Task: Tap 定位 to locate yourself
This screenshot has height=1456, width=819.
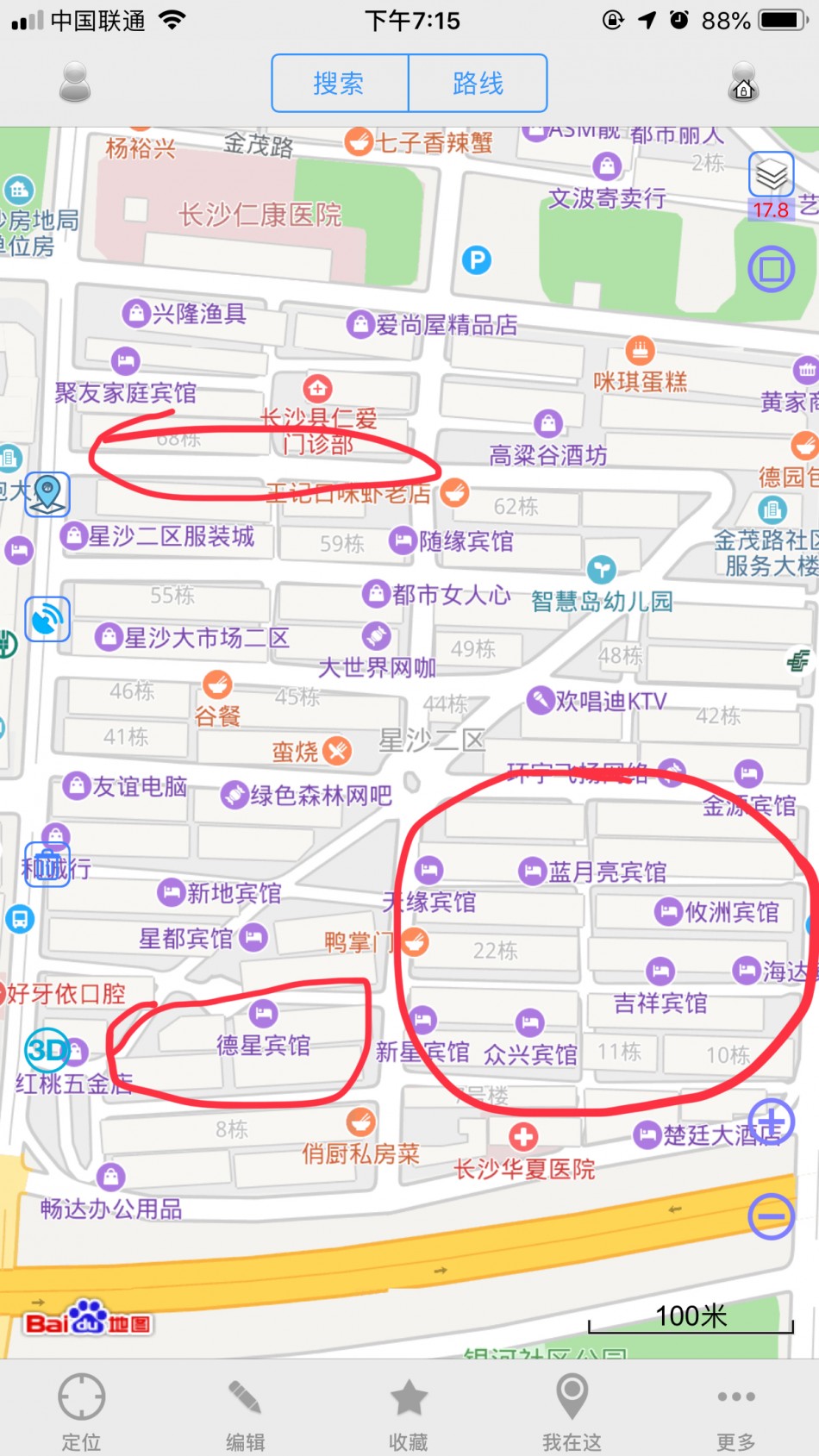Action: (82, 1410)
